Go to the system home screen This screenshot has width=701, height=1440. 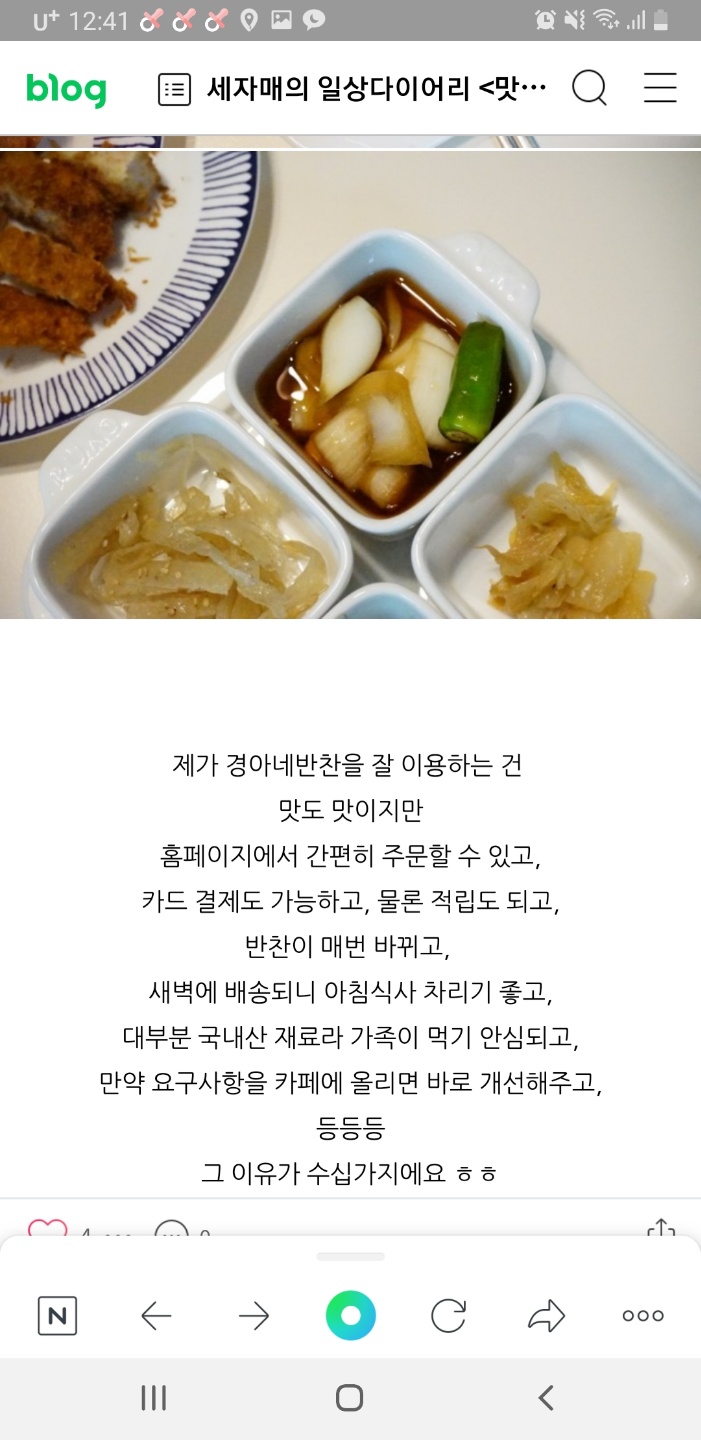tap(349, 1398)
